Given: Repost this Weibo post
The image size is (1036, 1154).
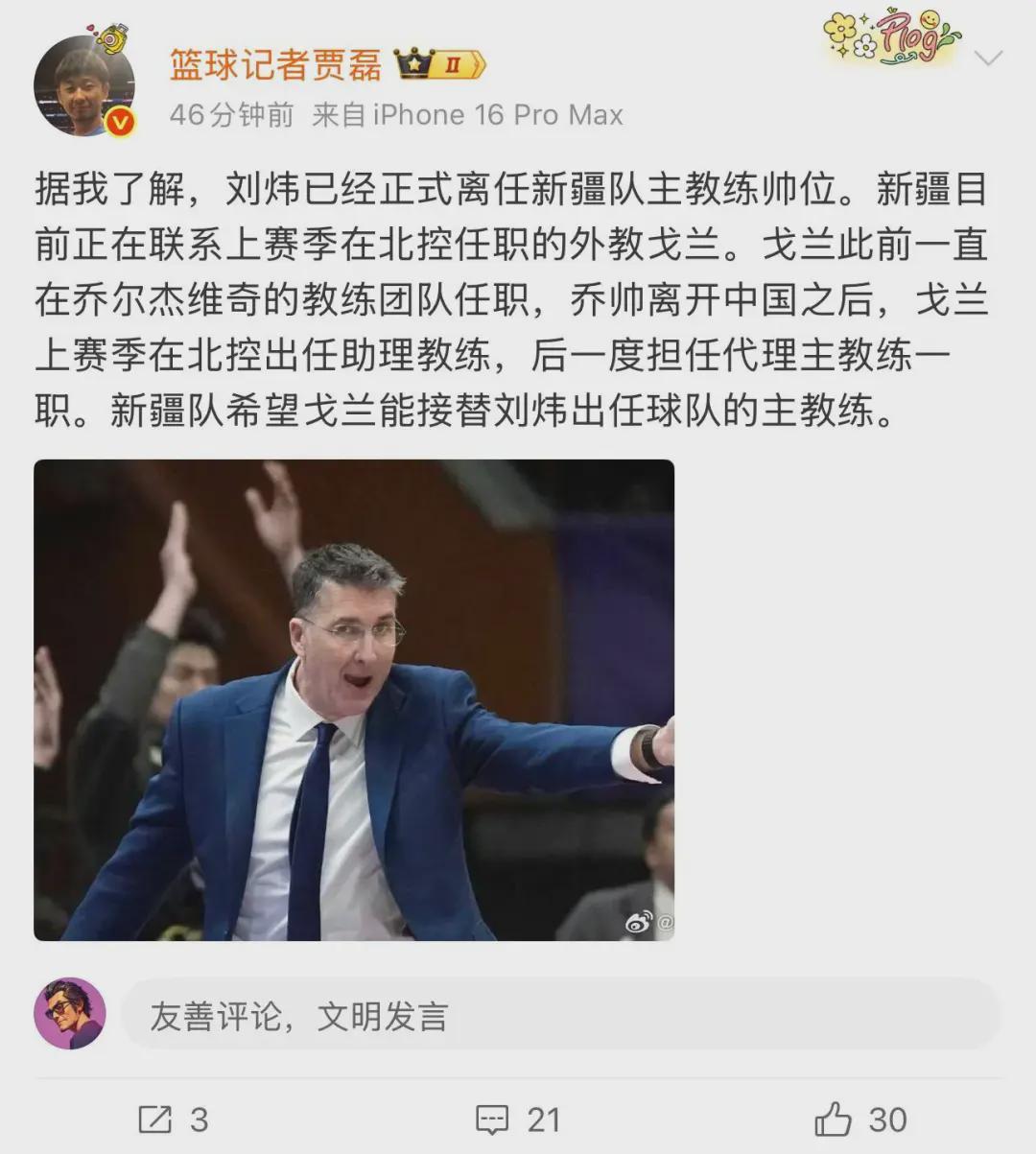Looking at the screenshot, I should 173,1119.
